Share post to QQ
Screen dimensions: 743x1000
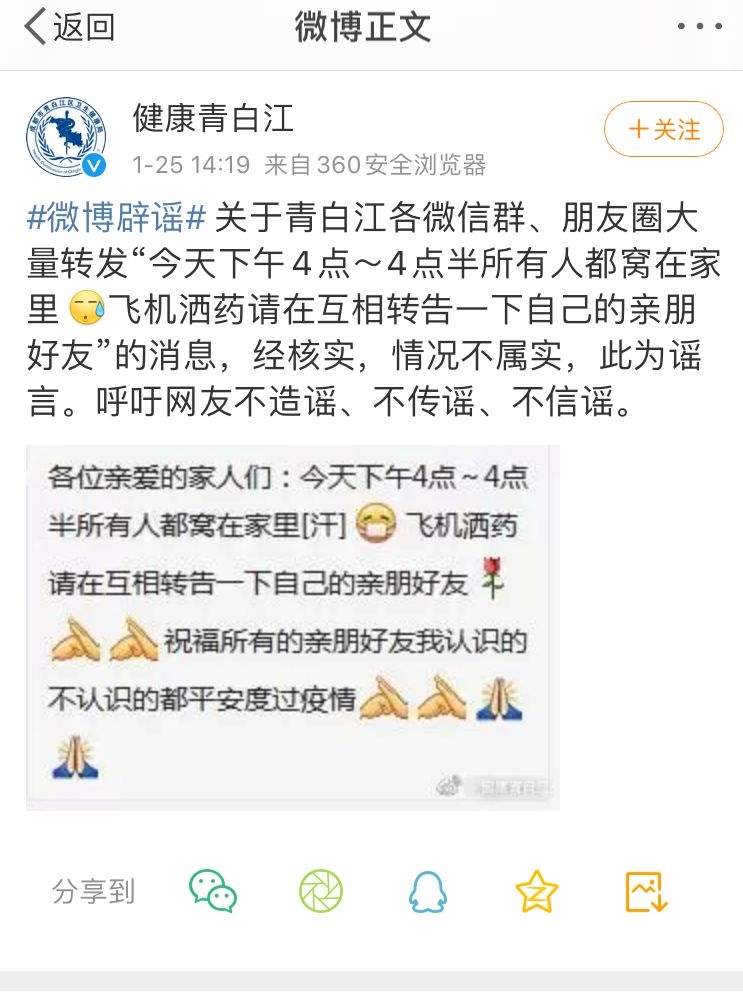point(428,890)
